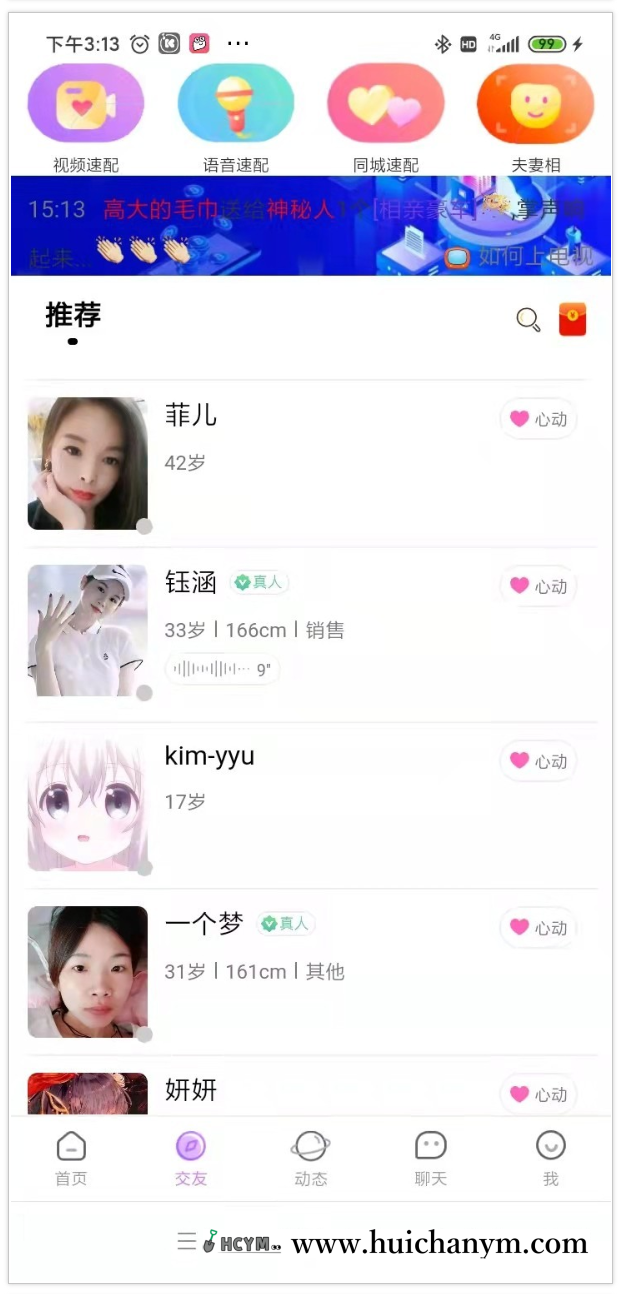This screenshot has width=631, height=1294.
Task: Play 钰涵's 9-second voice clip
Action: (222, 669)
